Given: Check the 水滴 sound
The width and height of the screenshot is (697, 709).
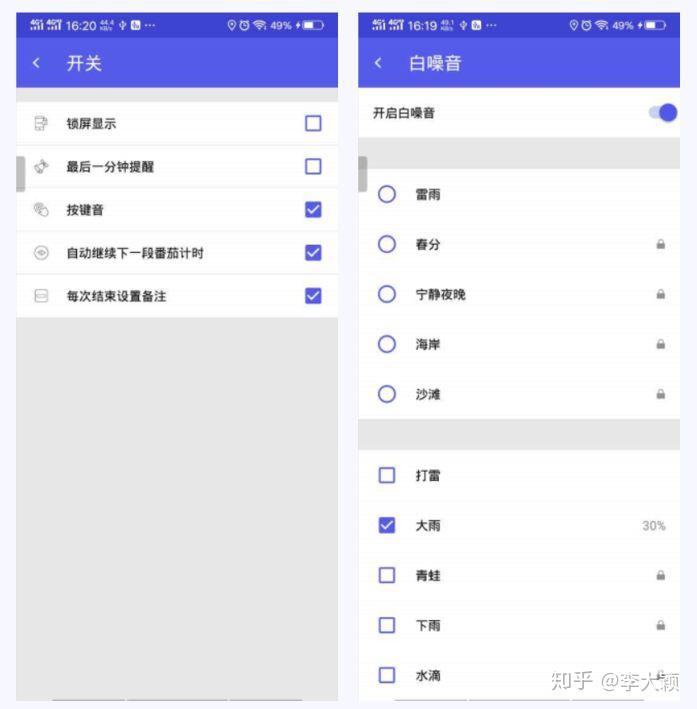Looking at the screenshot, I should pos(387,675).
